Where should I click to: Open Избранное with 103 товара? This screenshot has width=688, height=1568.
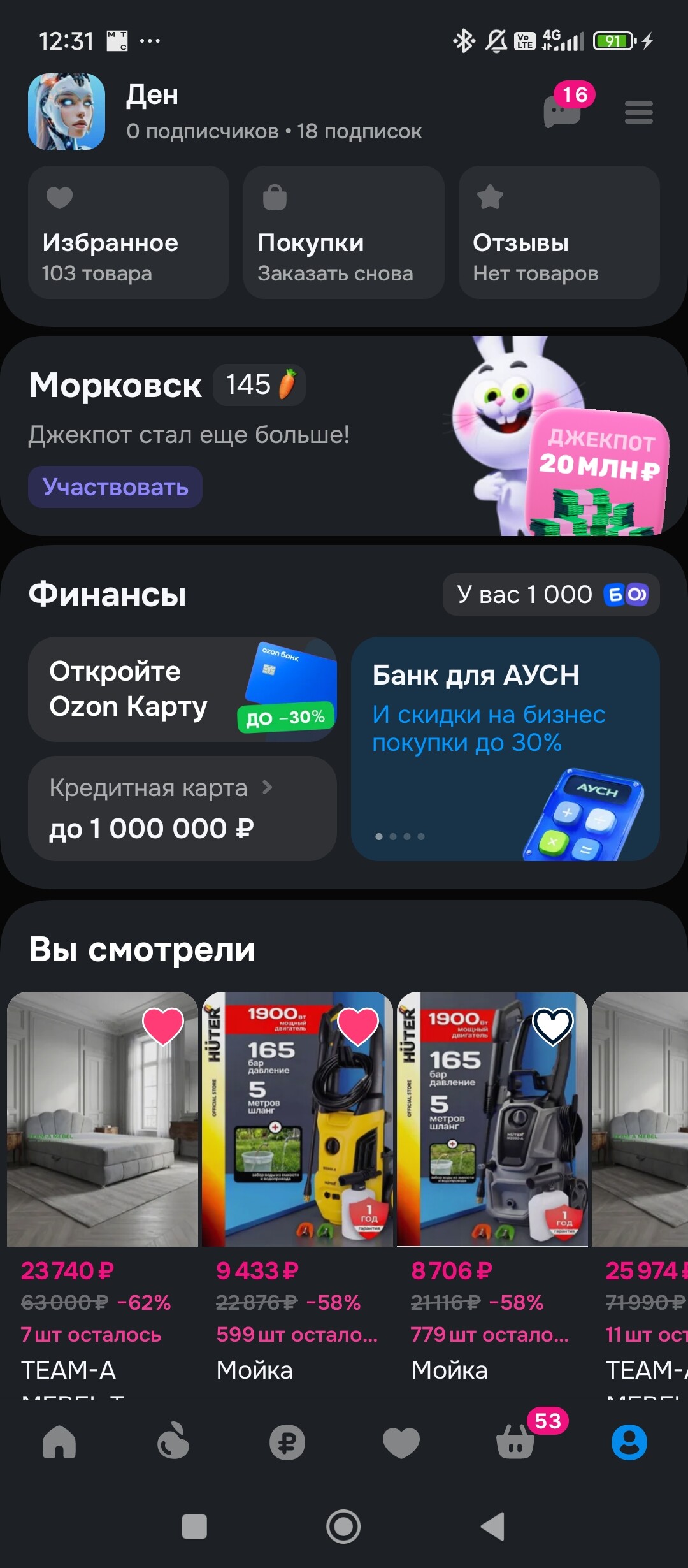pyautogui.click(x=129, y=233)
